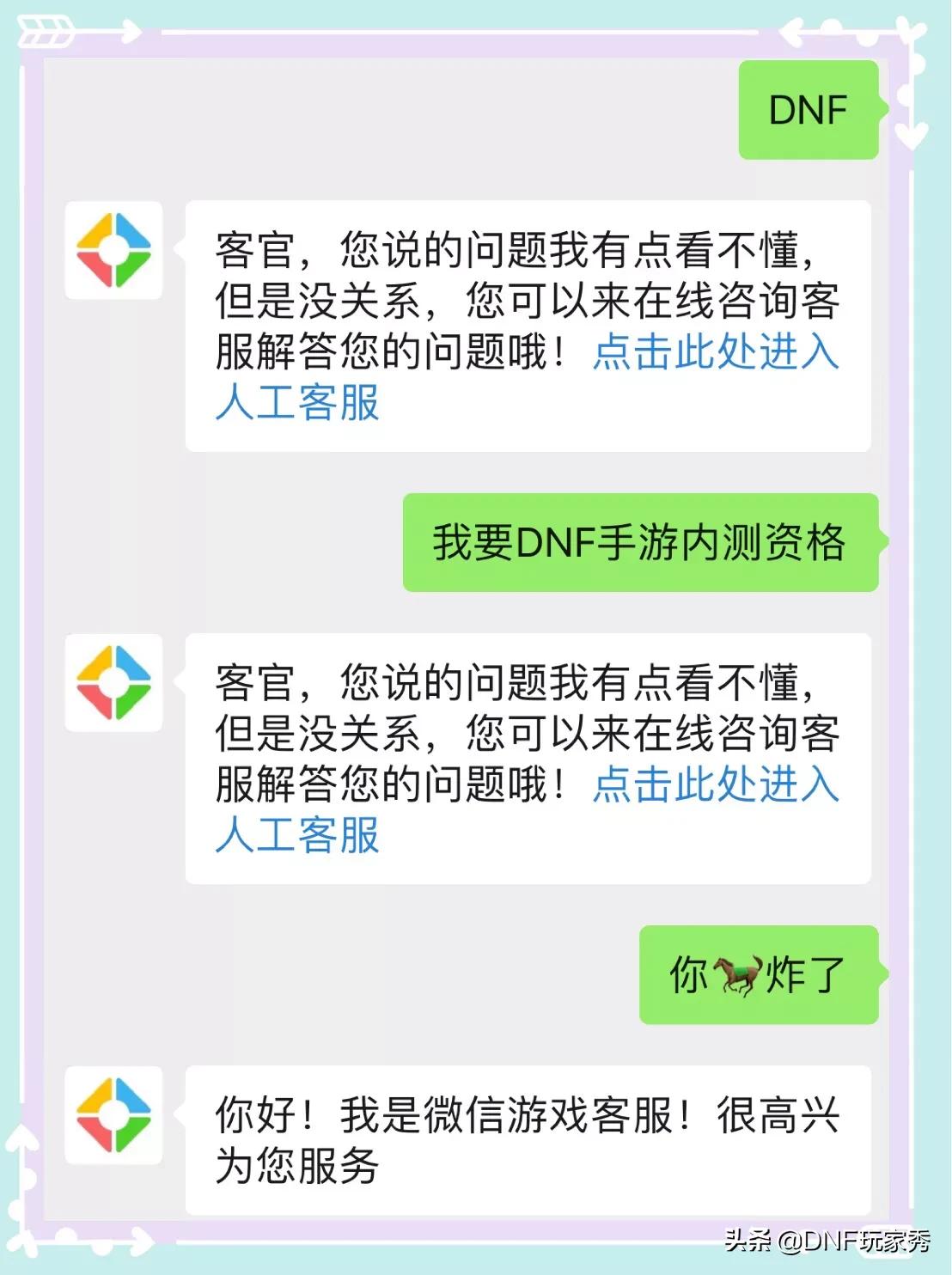Select the 我要DNF手游内测资格 message bubble

tap(640, 542)
